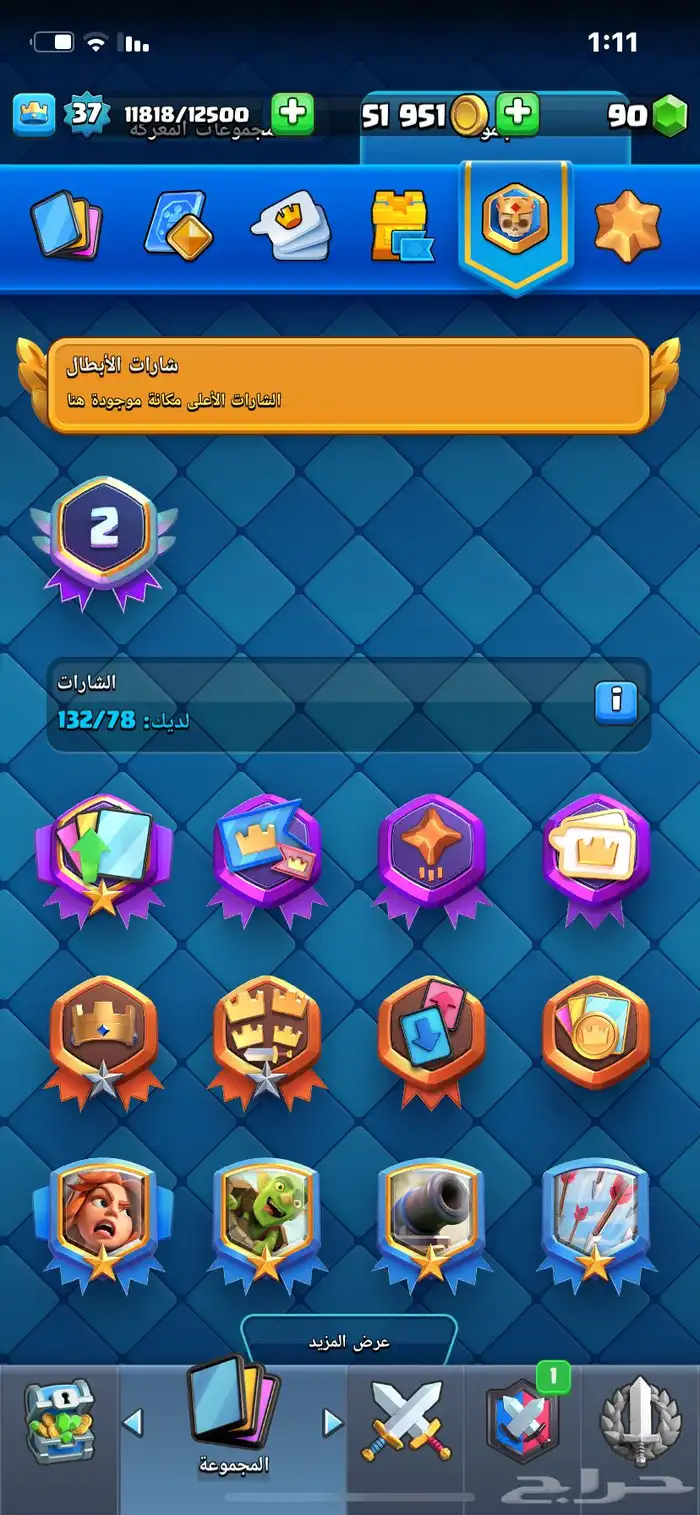Open the tower skins tab

point(402,225)
